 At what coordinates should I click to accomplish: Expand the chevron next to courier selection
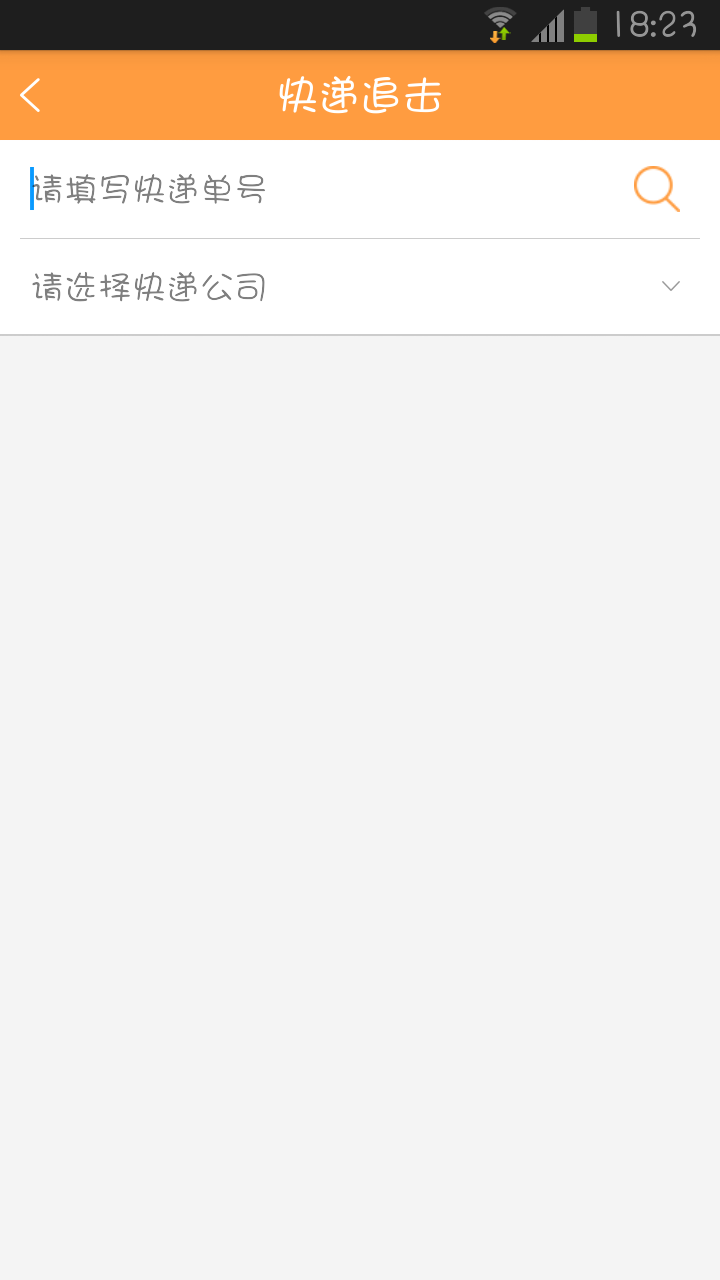coord(670,286)
